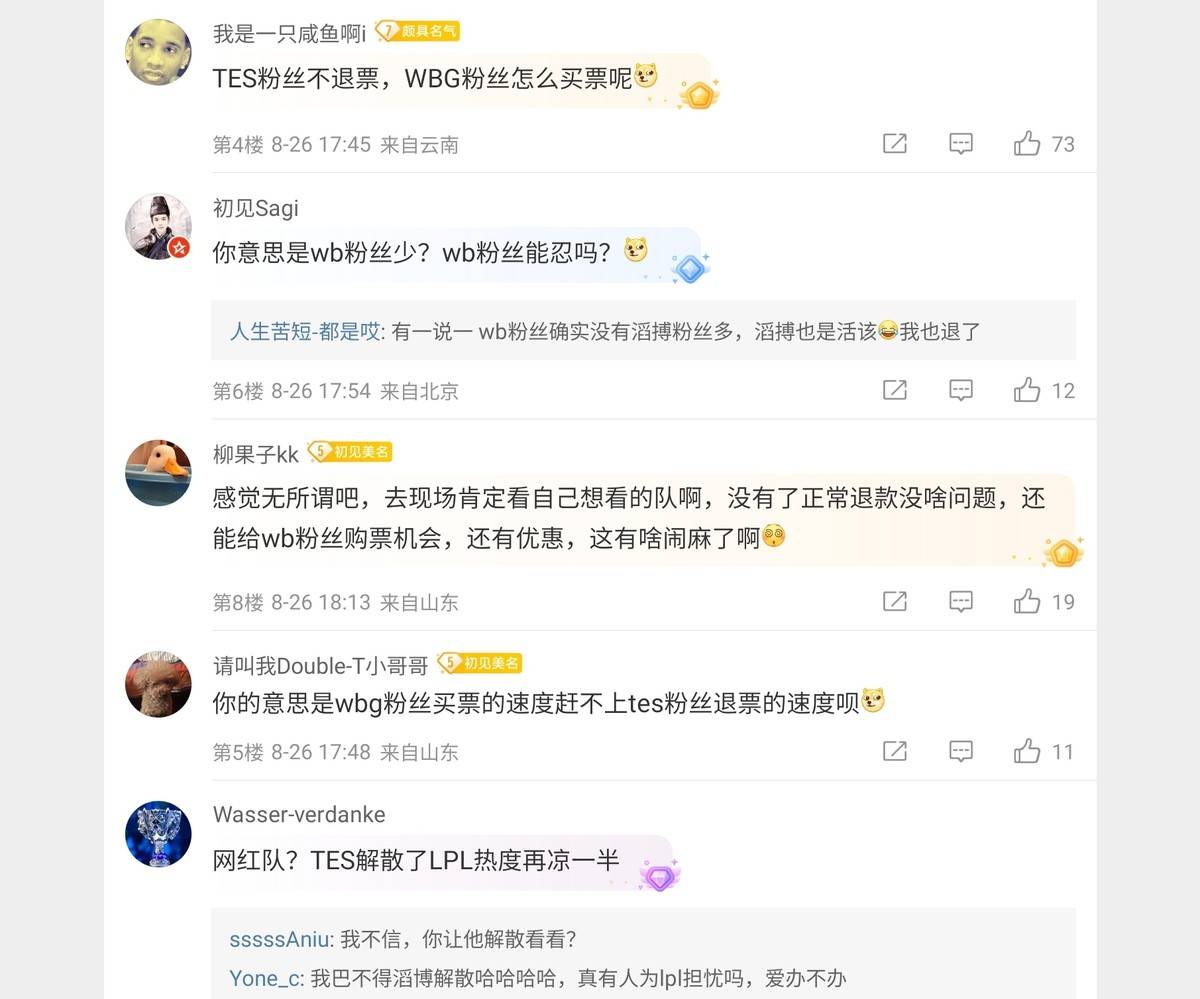This screenshot has height=999, width=1200.
Task: Open sssssAniu's profile from the reply
Action: click(279, 940)
